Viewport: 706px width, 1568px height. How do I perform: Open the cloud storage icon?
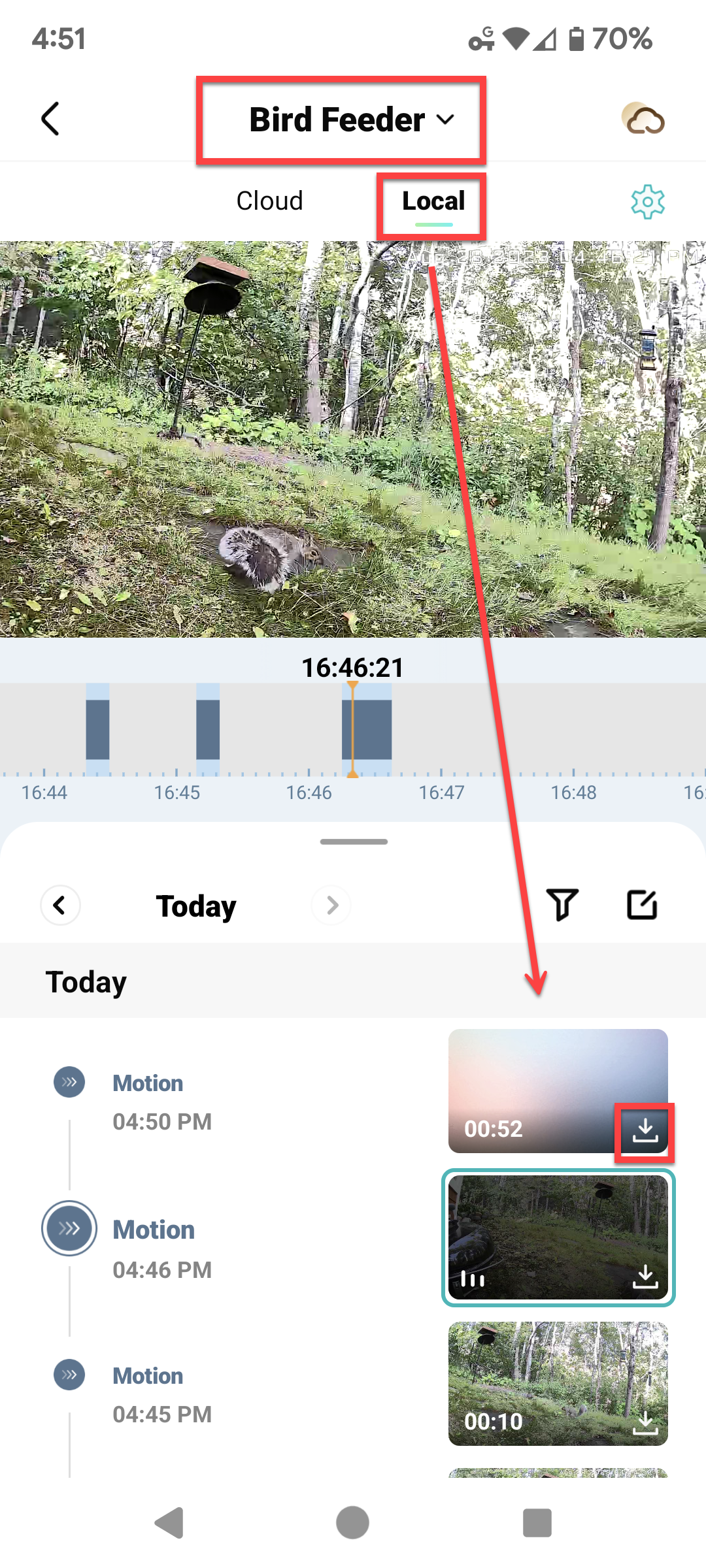[643, 119]
